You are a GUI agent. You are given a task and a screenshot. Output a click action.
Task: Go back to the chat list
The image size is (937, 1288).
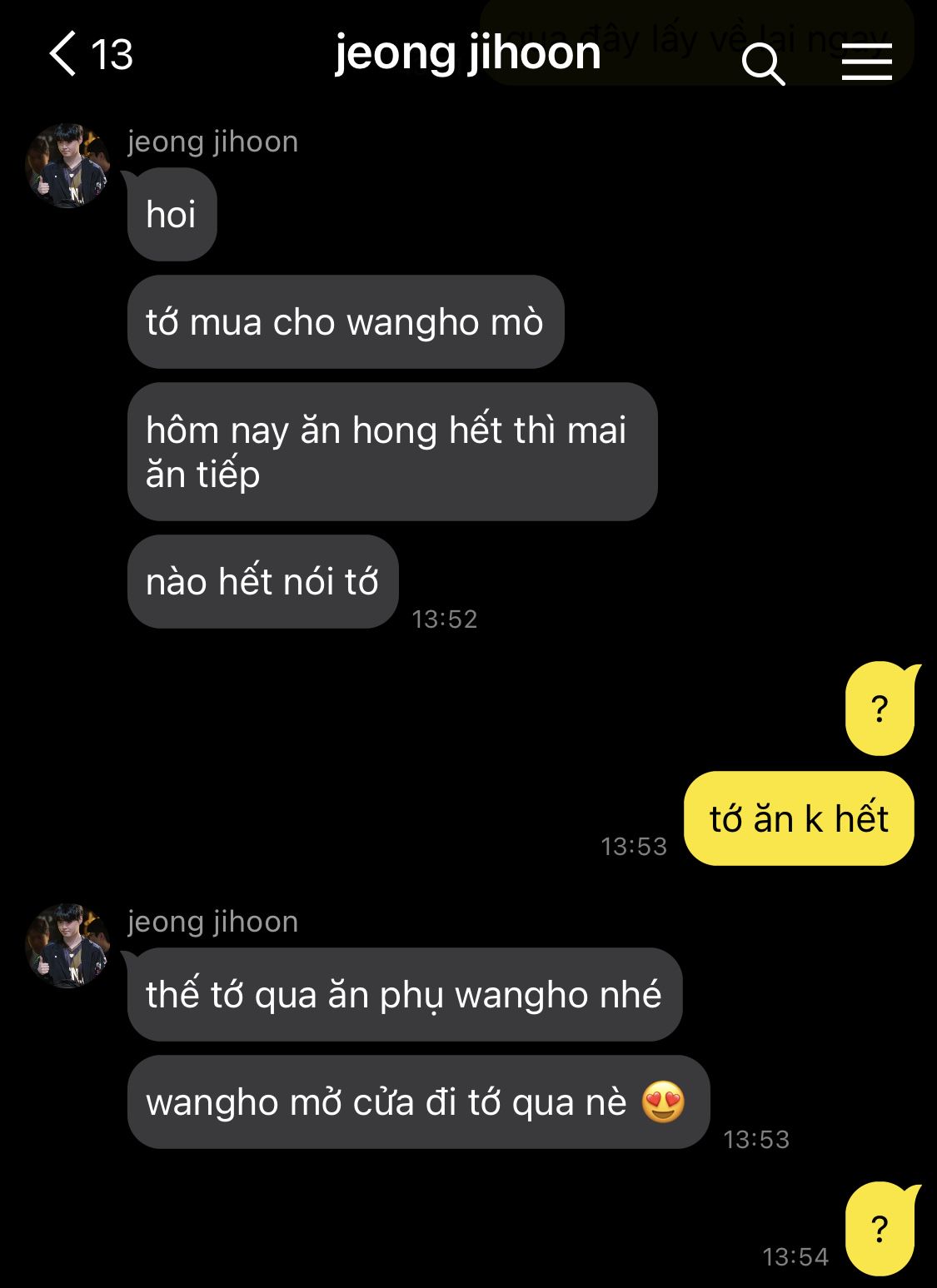[x=64, y=54]
